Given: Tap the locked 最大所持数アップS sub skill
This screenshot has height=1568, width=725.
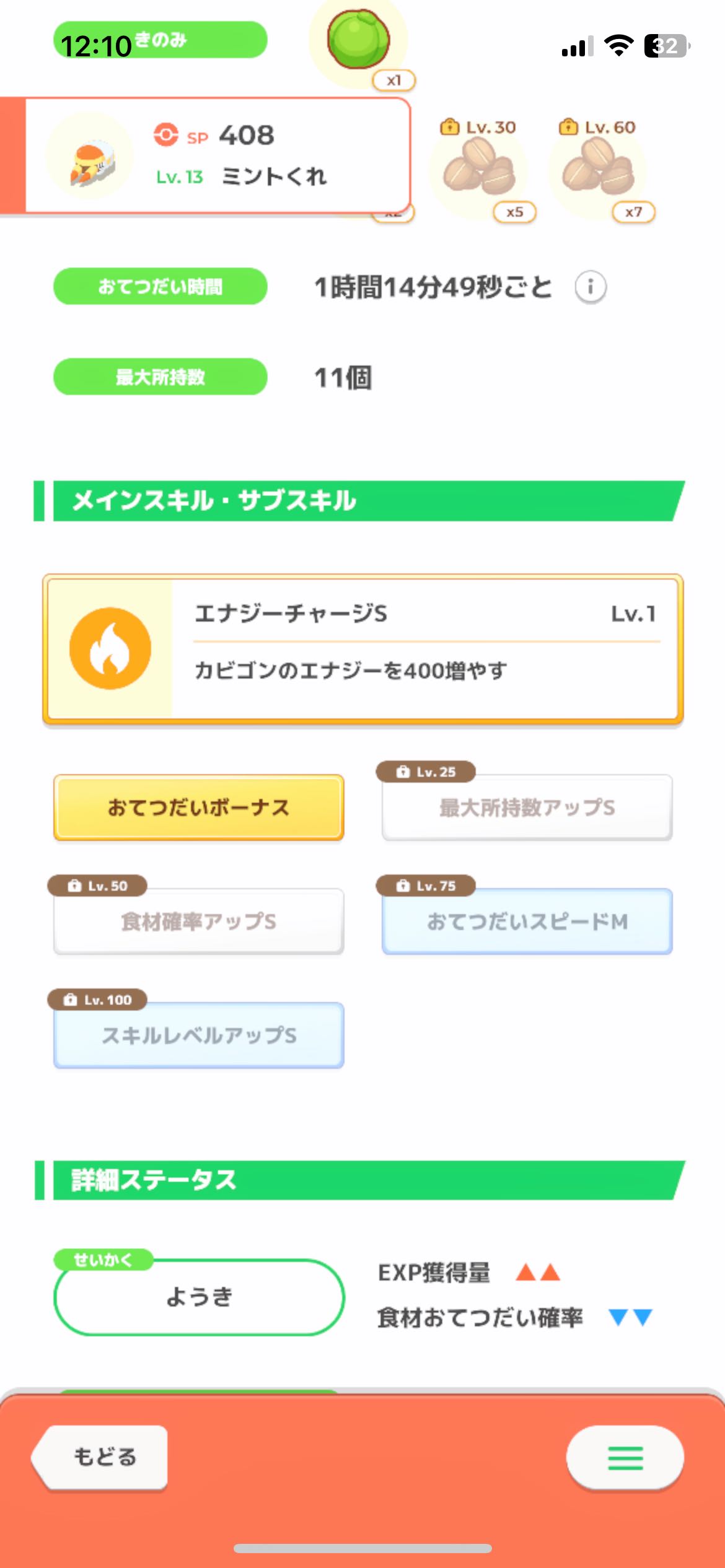Looking at the screenshot, I should click(x=527, y=808).
